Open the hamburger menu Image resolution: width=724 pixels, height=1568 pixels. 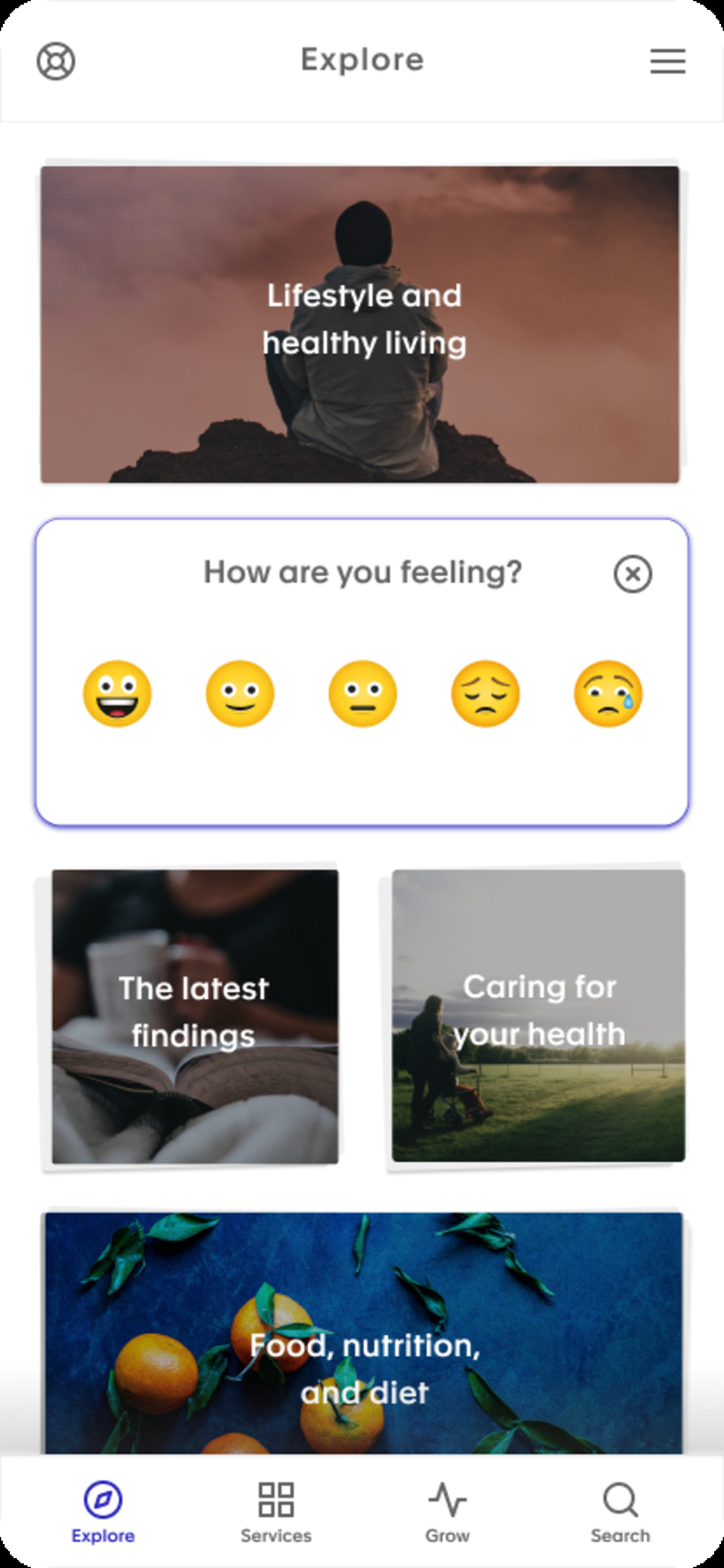pos(667,61)
